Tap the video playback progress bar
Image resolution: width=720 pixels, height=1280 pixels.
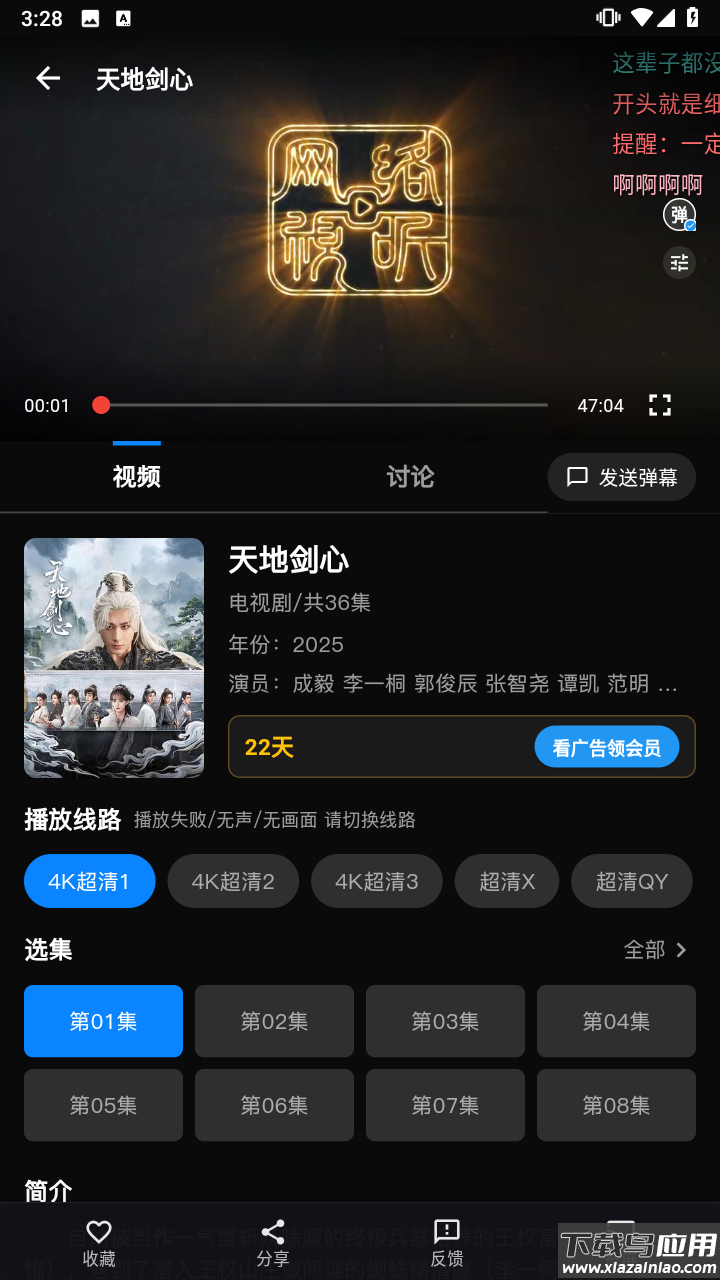[x=320, y=405]
